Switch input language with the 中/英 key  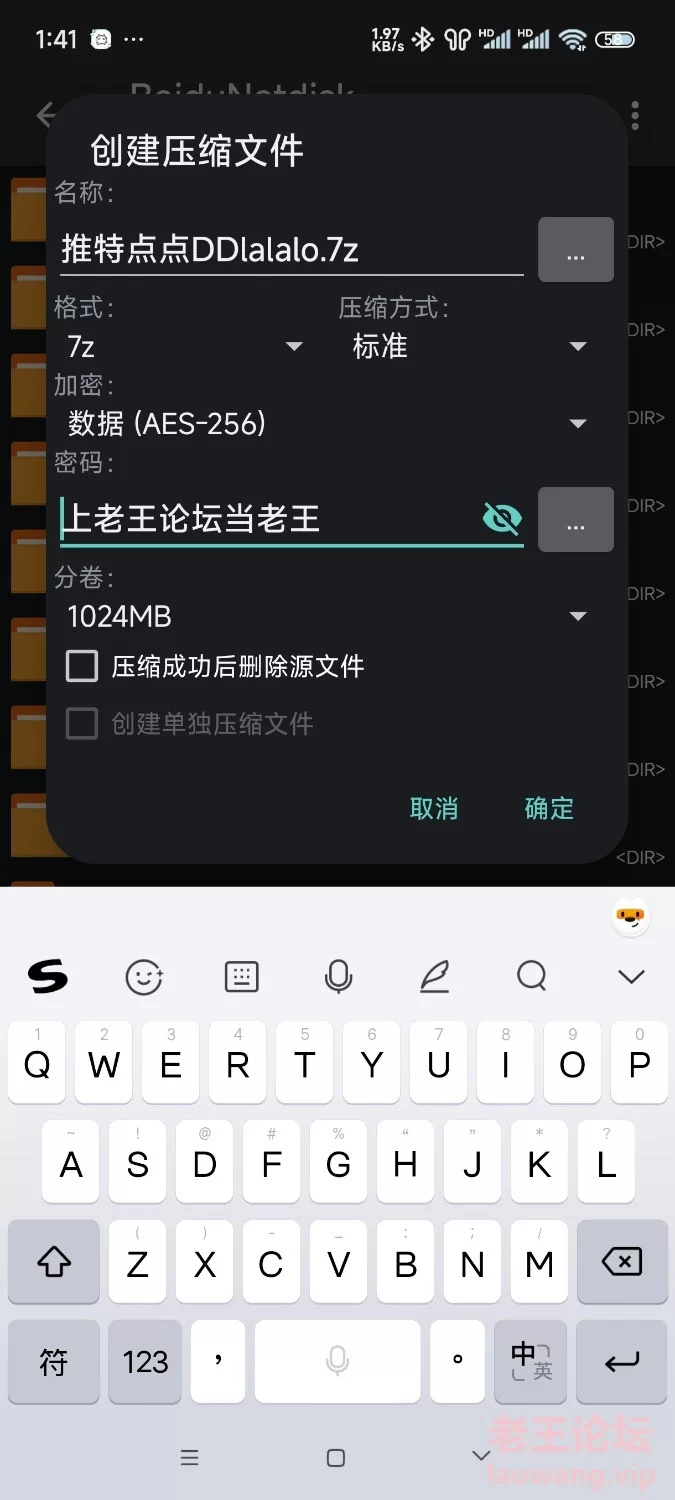click(x=530, y=1361)
